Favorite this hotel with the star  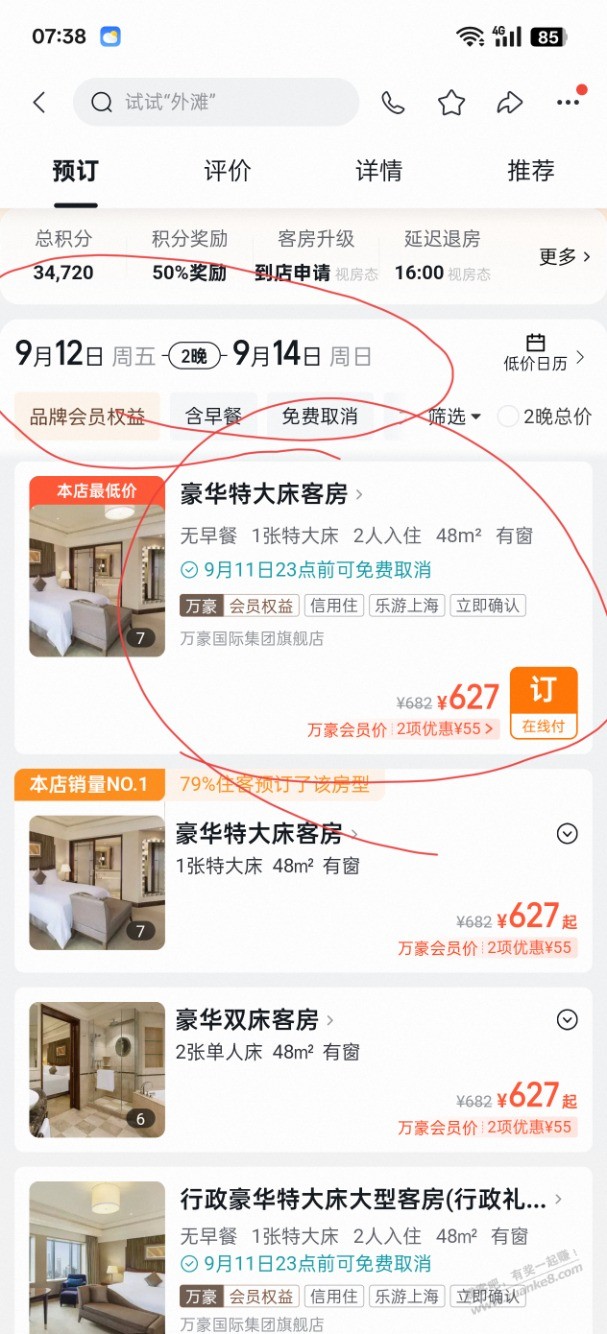(x=451, y=102)
